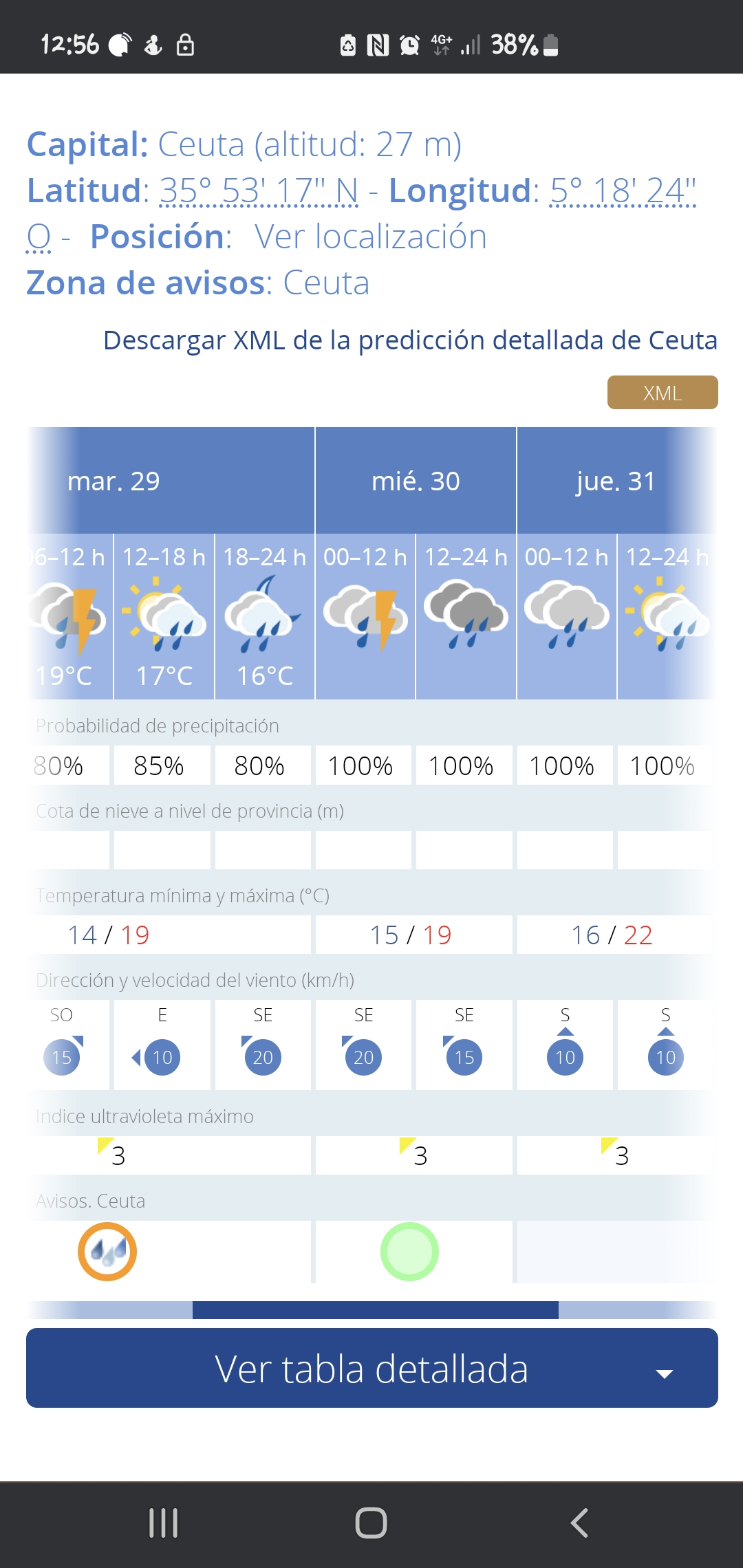Go back with the system back button

pos(579,1523)
